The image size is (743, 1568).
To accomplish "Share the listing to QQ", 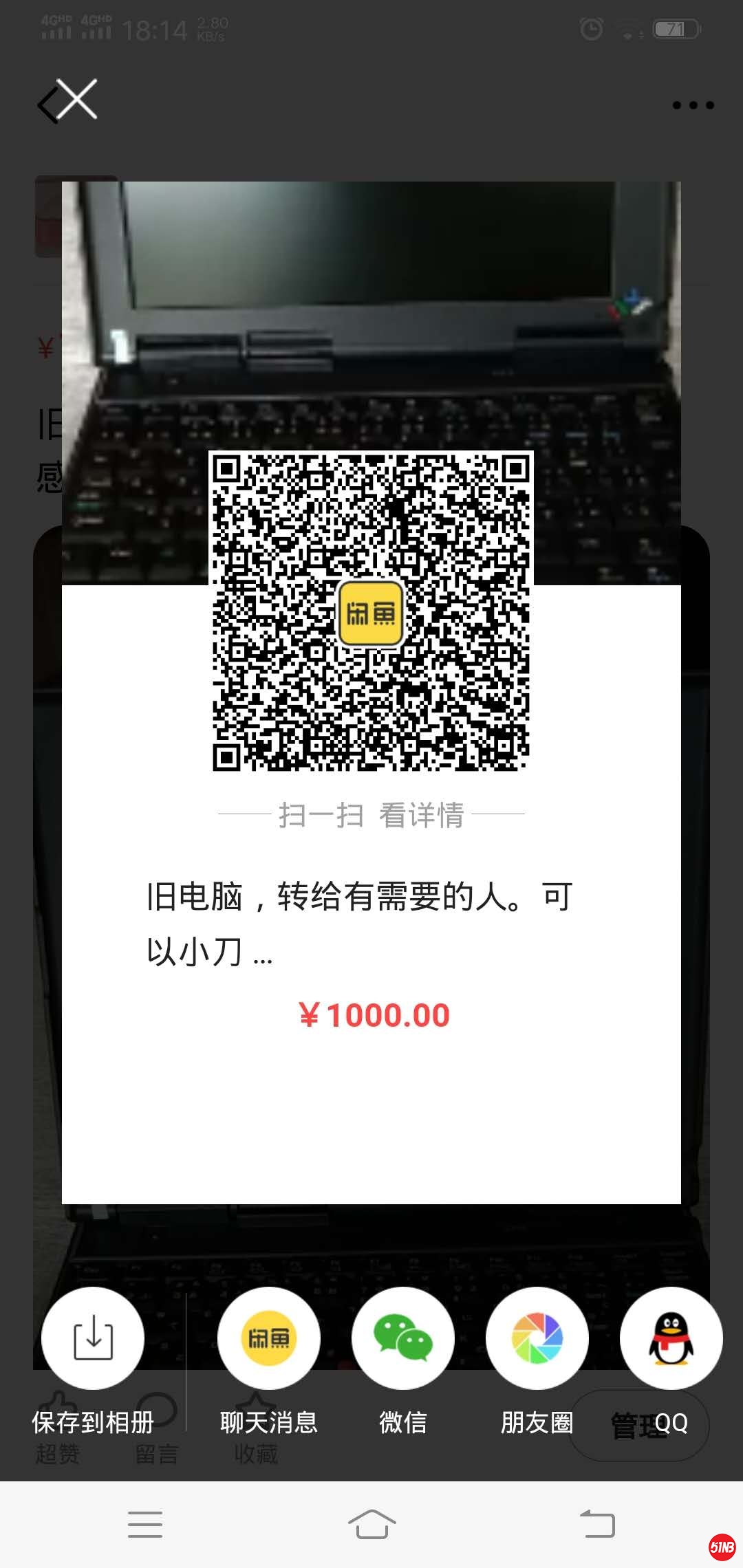I will pos(671,1338).
